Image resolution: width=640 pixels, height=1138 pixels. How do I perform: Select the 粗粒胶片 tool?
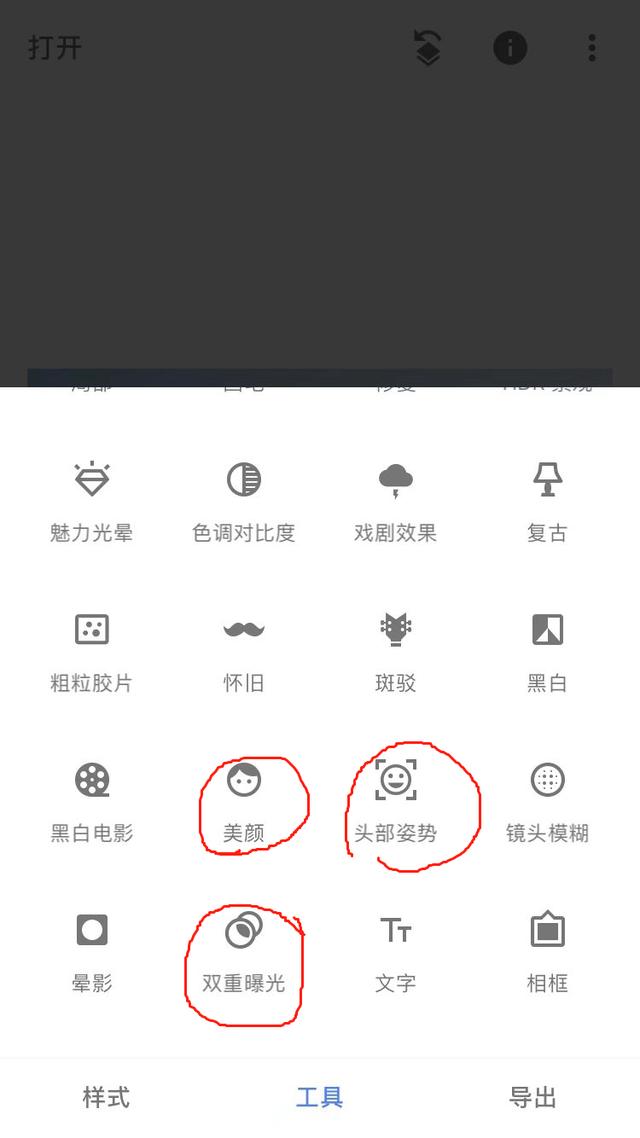coord(91,652)
